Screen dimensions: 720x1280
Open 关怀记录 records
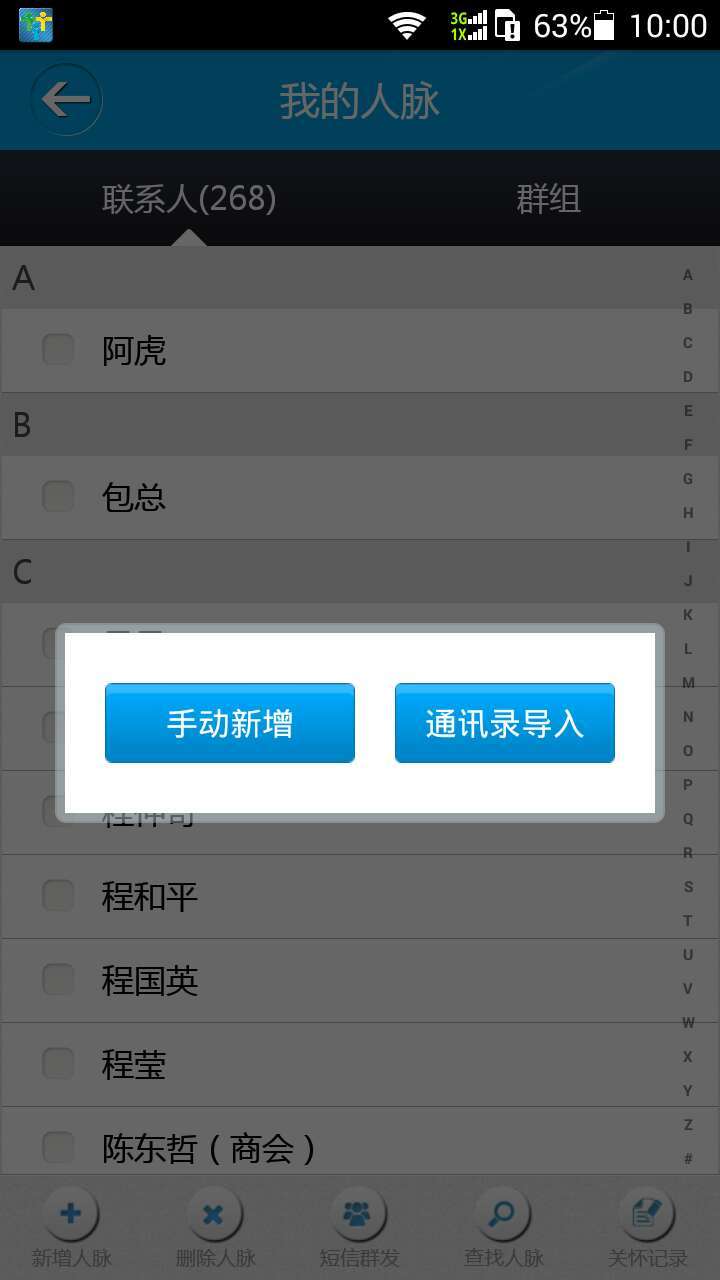tap(647, 1228)
